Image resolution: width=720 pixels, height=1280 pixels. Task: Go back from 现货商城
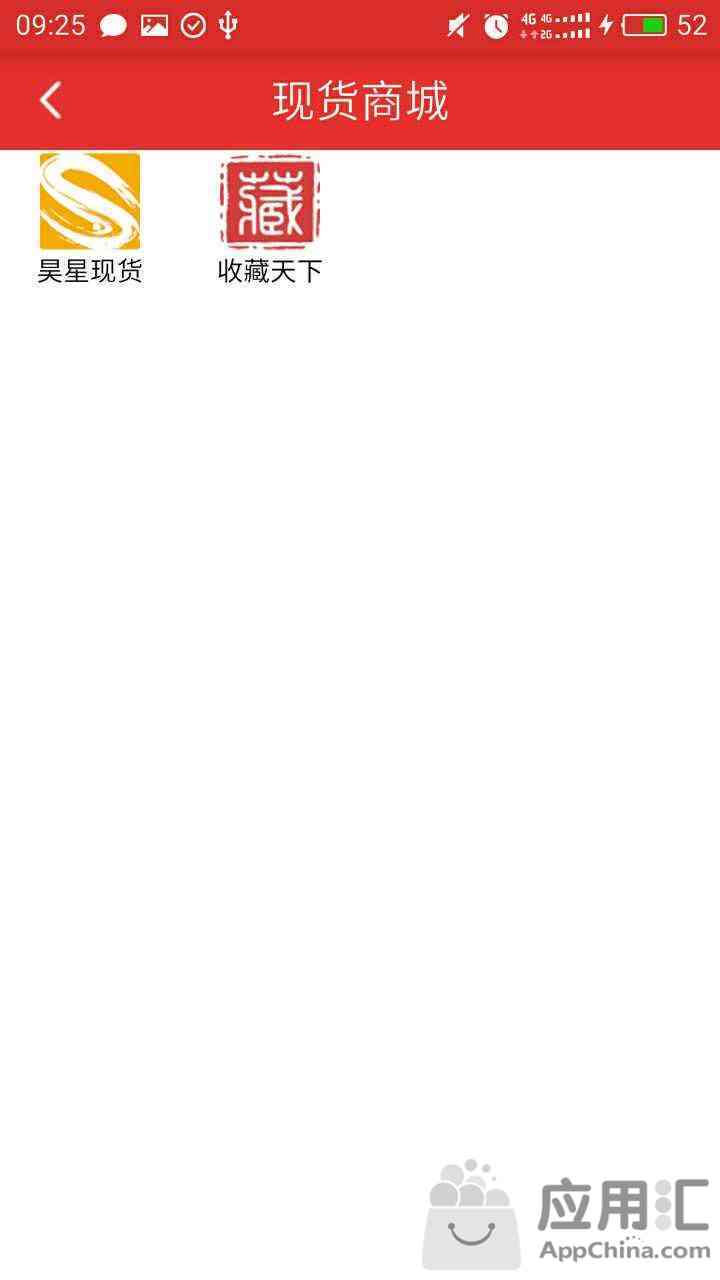point(50,100)
